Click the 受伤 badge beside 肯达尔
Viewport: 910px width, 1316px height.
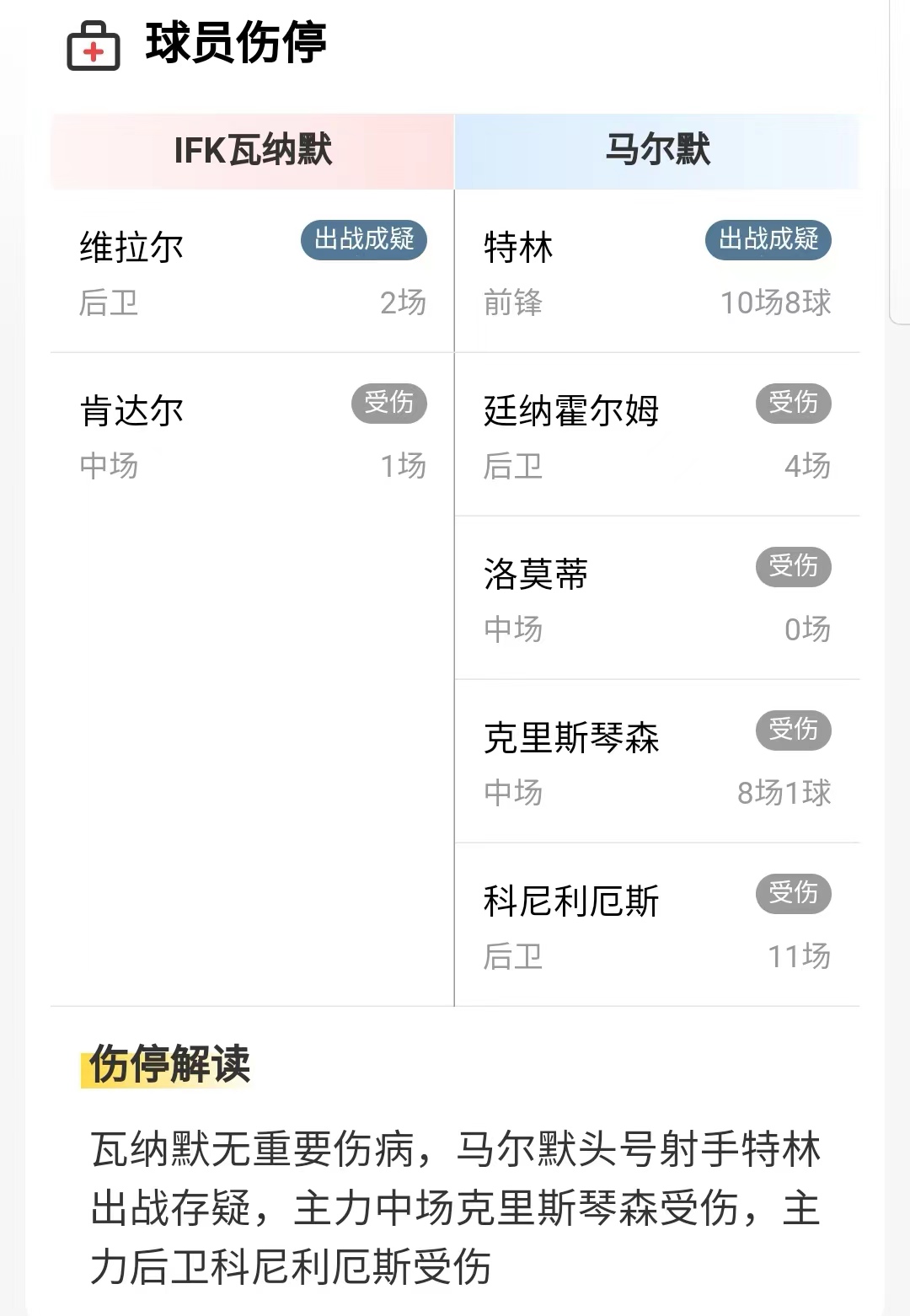tap(390, 404)
